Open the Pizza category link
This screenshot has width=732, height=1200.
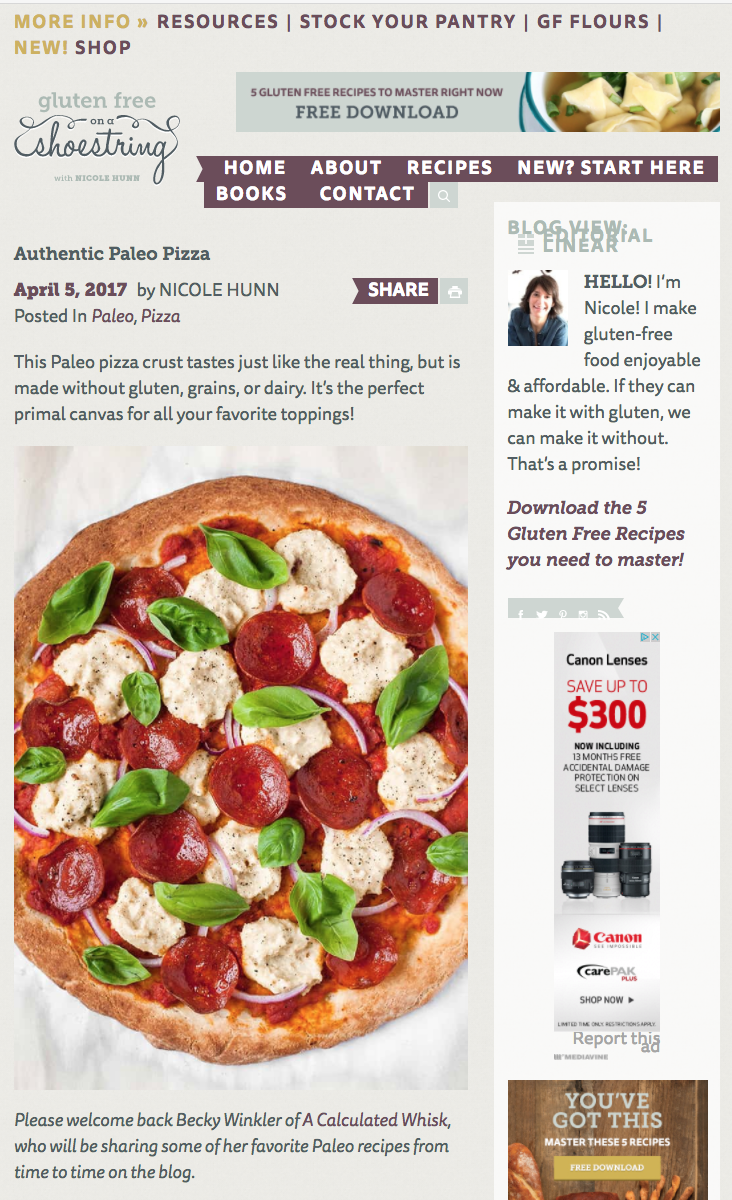160,316
